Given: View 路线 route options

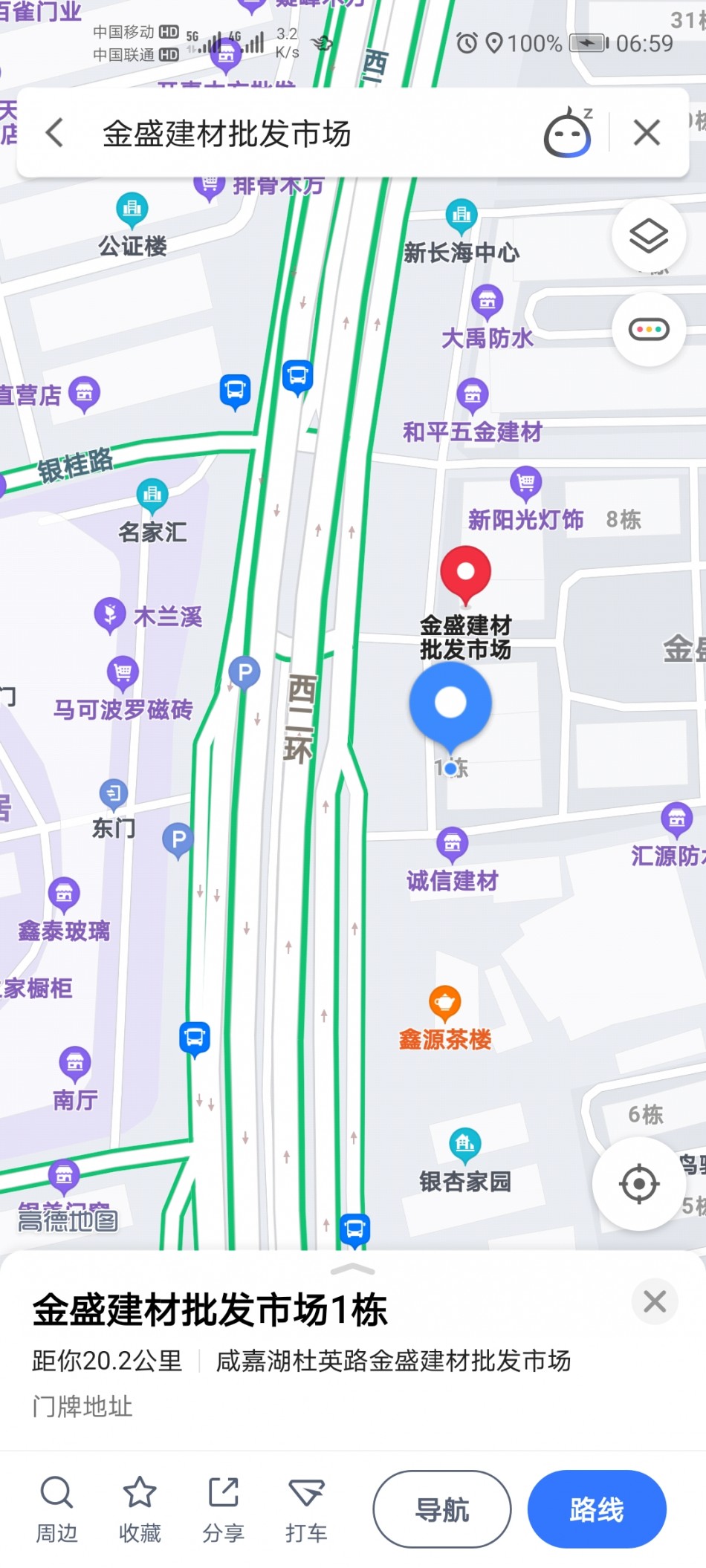Looking at the screenshot, I should point(597,1509).
